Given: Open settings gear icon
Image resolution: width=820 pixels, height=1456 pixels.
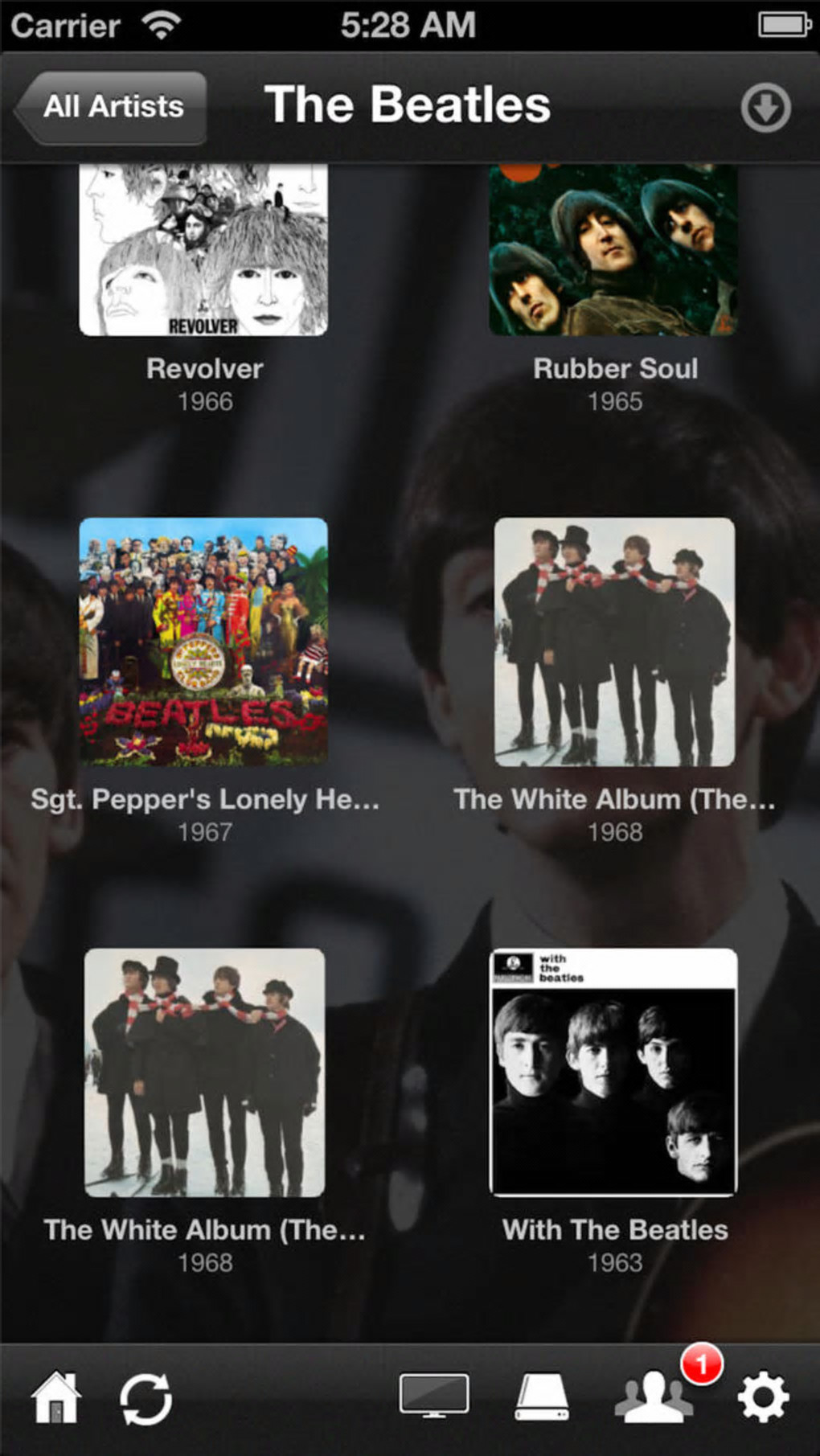Looking at the screenshot, I should click(x=763, y=1397).
